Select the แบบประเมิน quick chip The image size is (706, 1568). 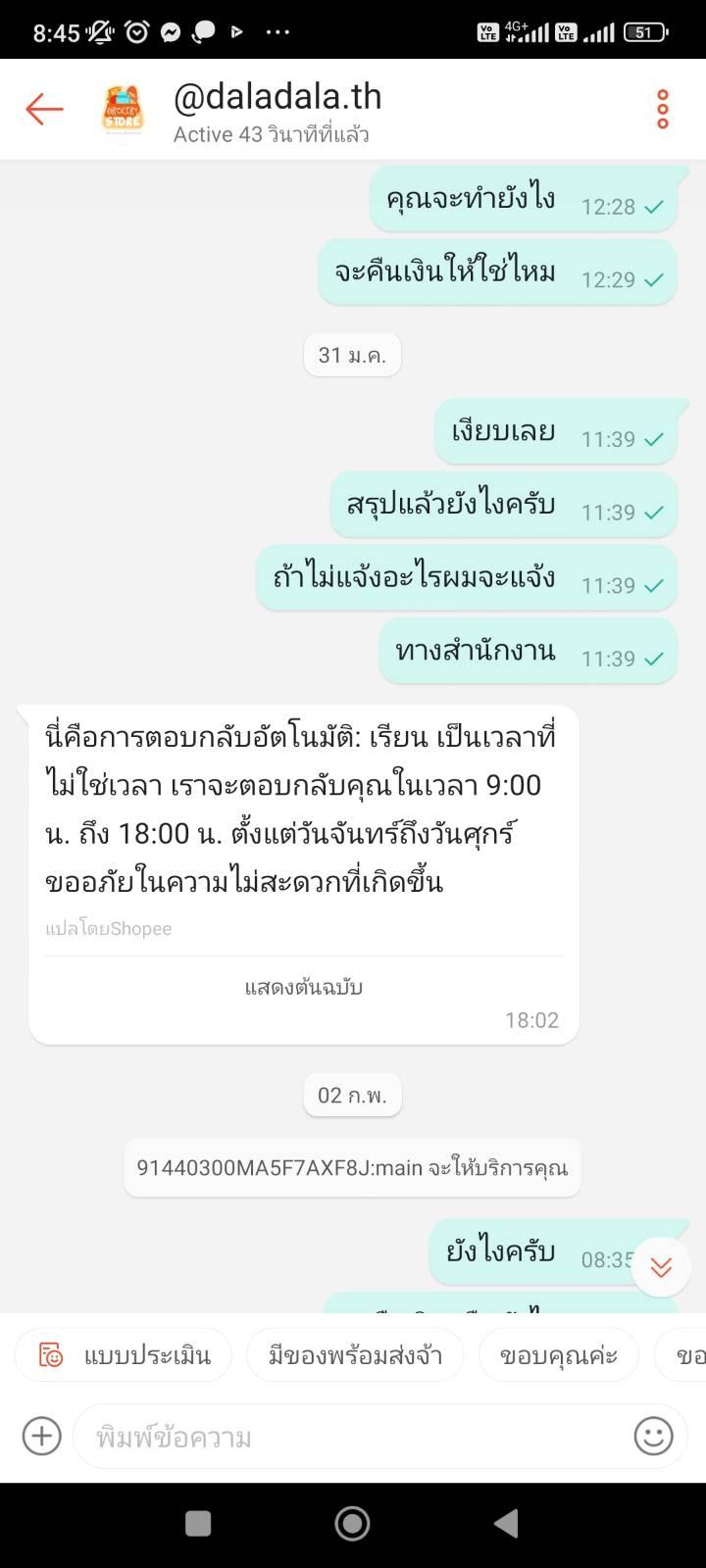(124, 1355)
